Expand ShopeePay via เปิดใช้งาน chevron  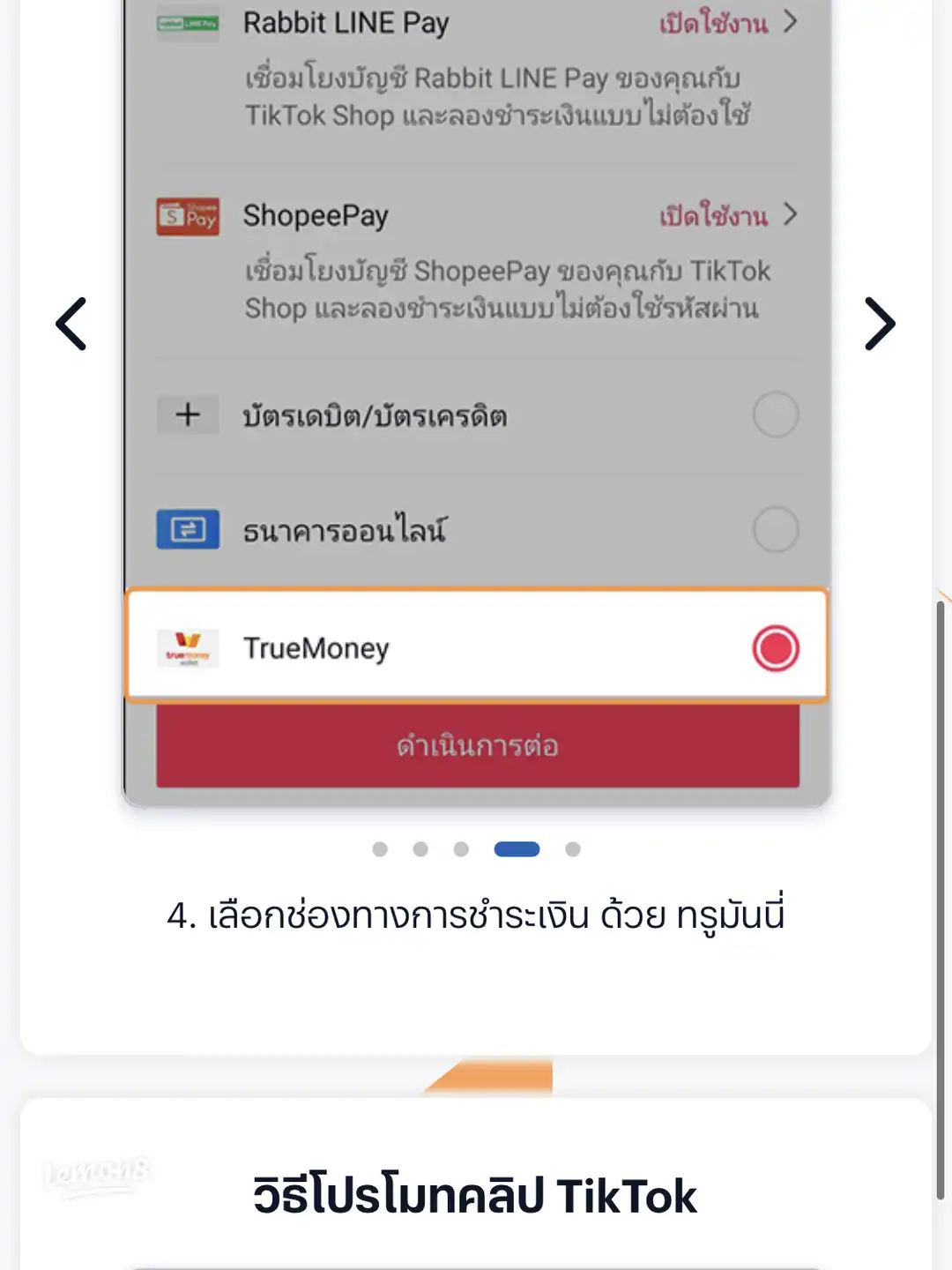point(789,215)
